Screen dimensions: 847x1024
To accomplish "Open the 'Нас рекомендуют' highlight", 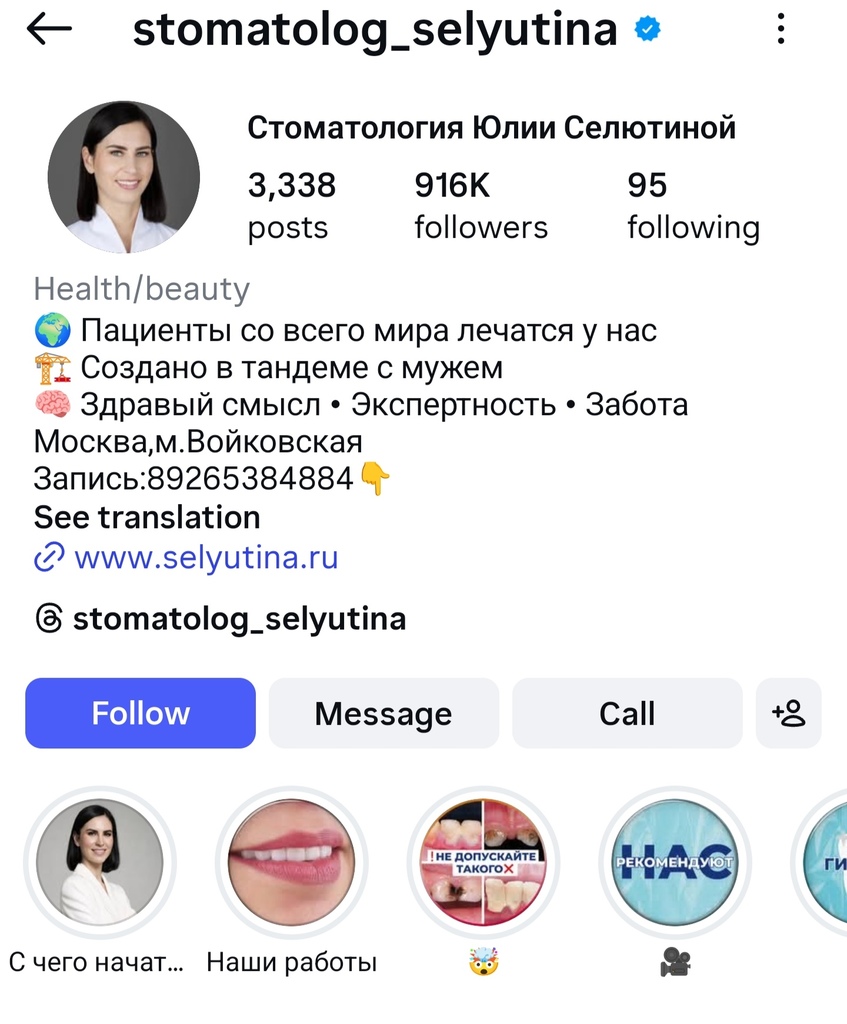I will [675, 862].
